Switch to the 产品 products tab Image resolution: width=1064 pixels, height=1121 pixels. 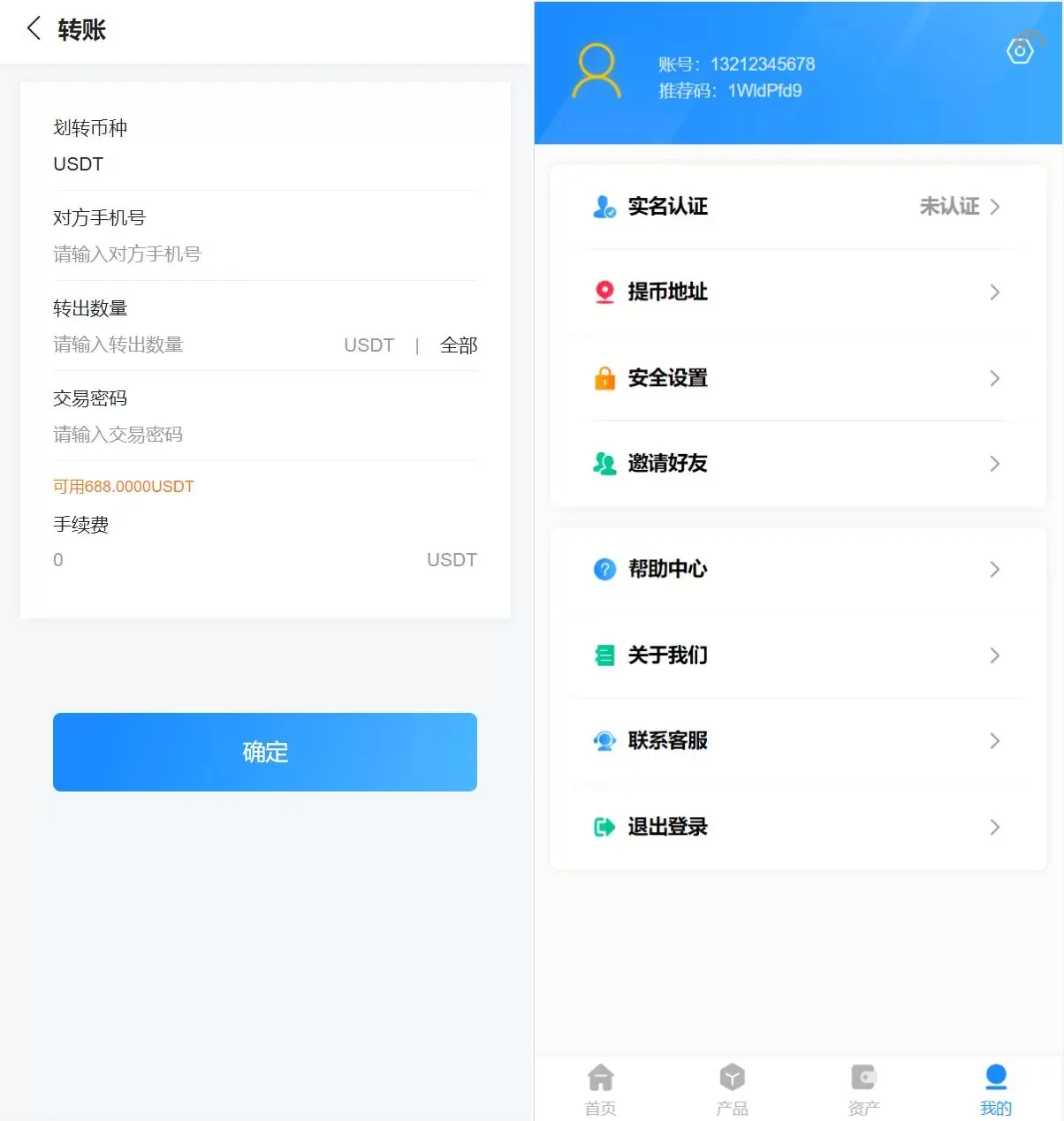(732, 1088)
